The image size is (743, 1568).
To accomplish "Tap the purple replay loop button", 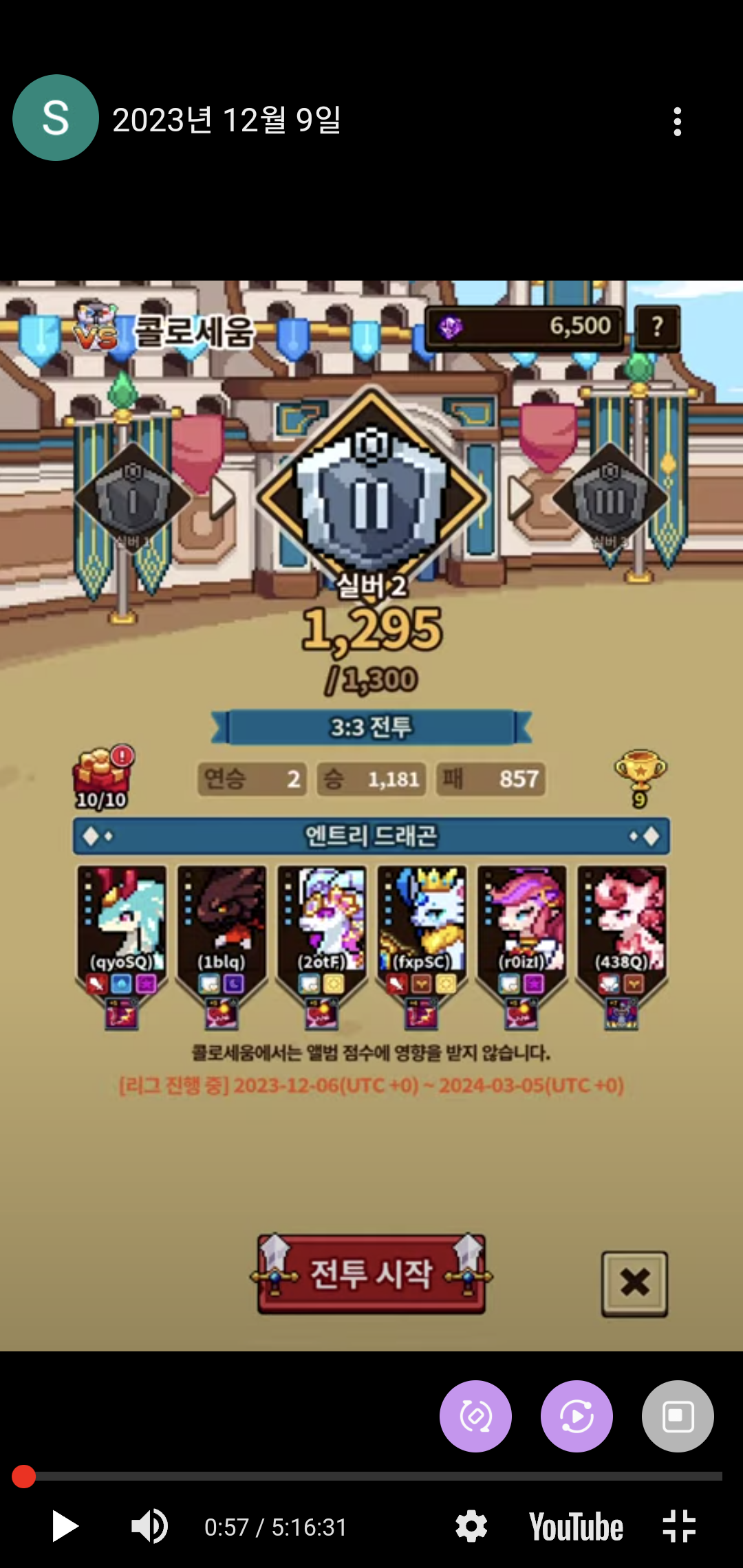I will point(577,1416).
